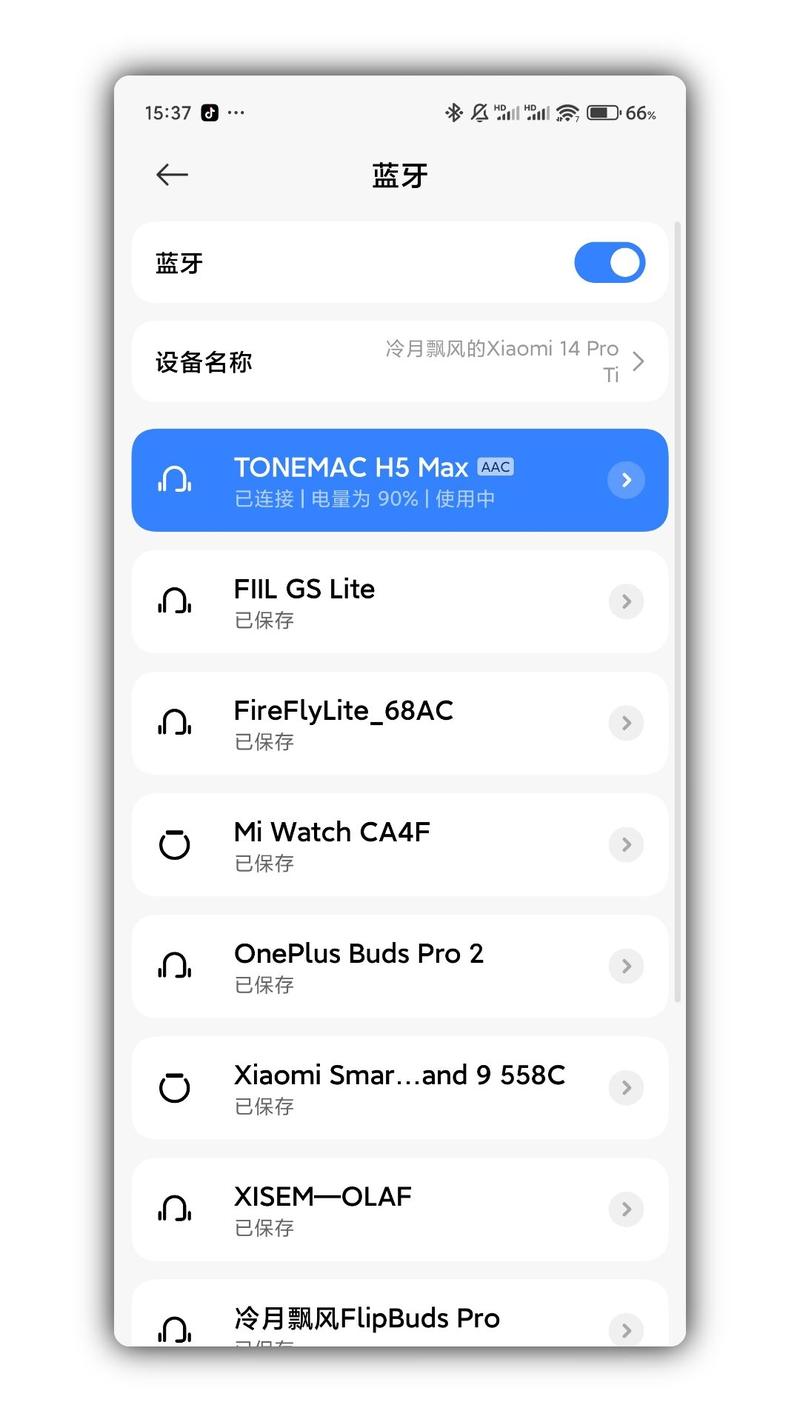Viewport: 800px width, 1422px height.
Task: Go back from the 蓝牙 settings page
Action: pos(172,175)
